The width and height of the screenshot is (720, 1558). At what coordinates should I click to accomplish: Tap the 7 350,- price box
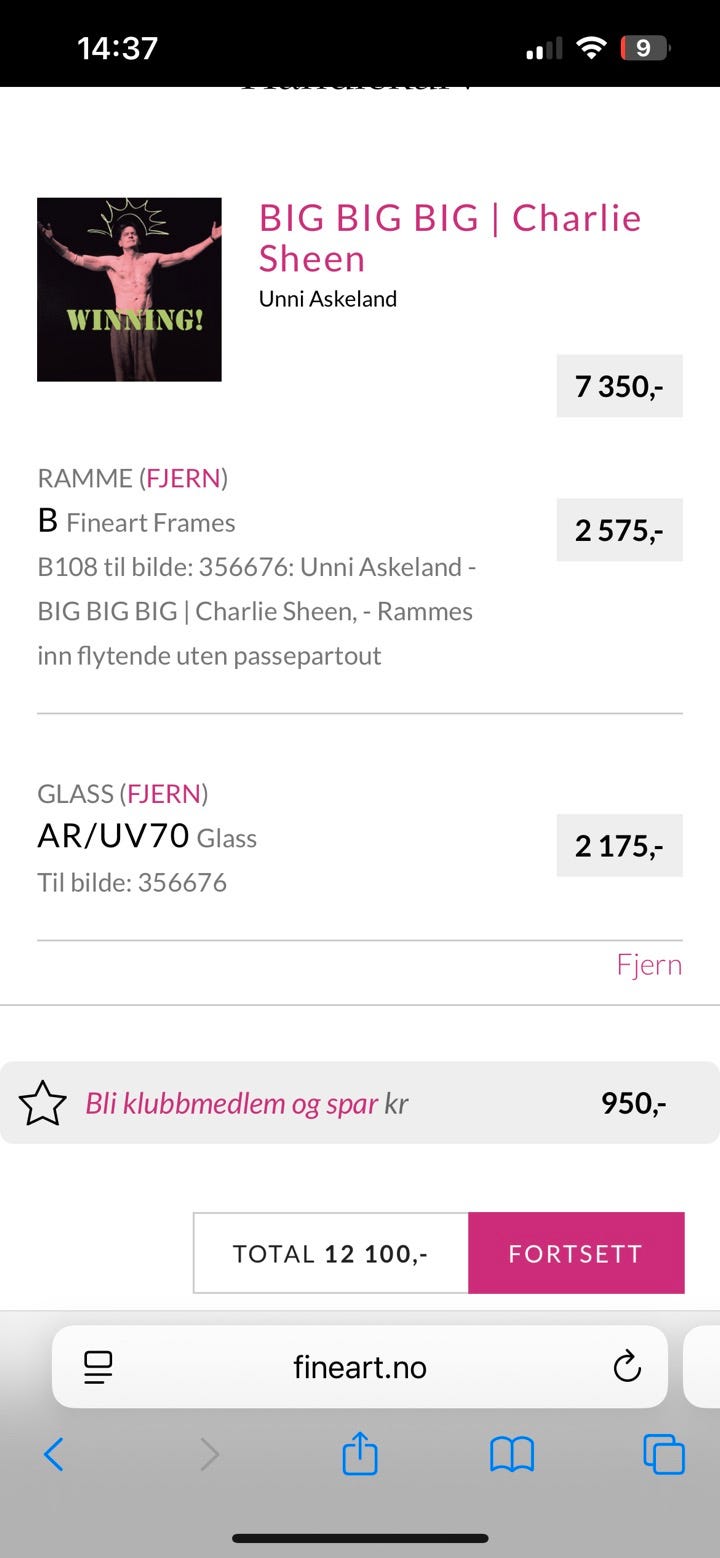(x=619, y=386)
